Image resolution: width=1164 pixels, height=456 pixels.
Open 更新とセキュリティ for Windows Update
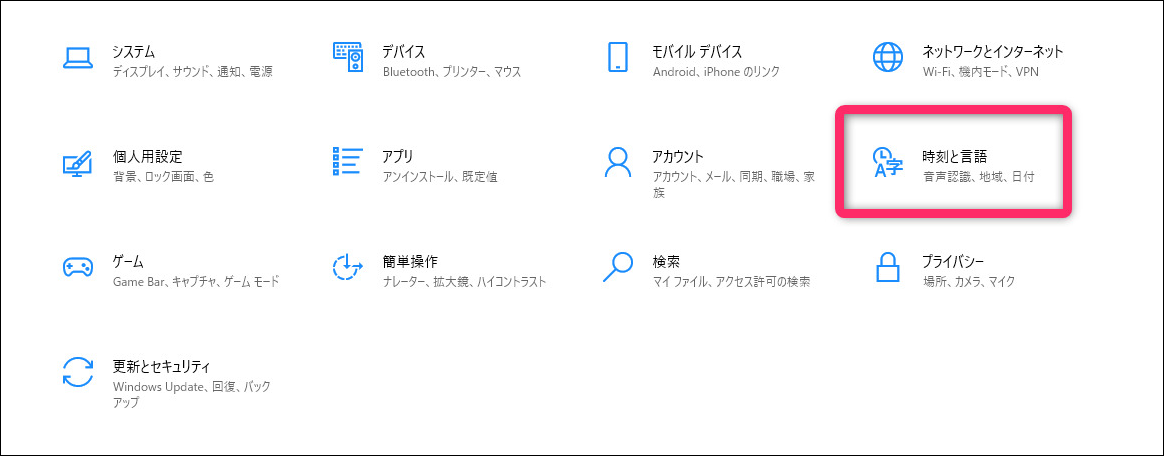click(161, 367)
